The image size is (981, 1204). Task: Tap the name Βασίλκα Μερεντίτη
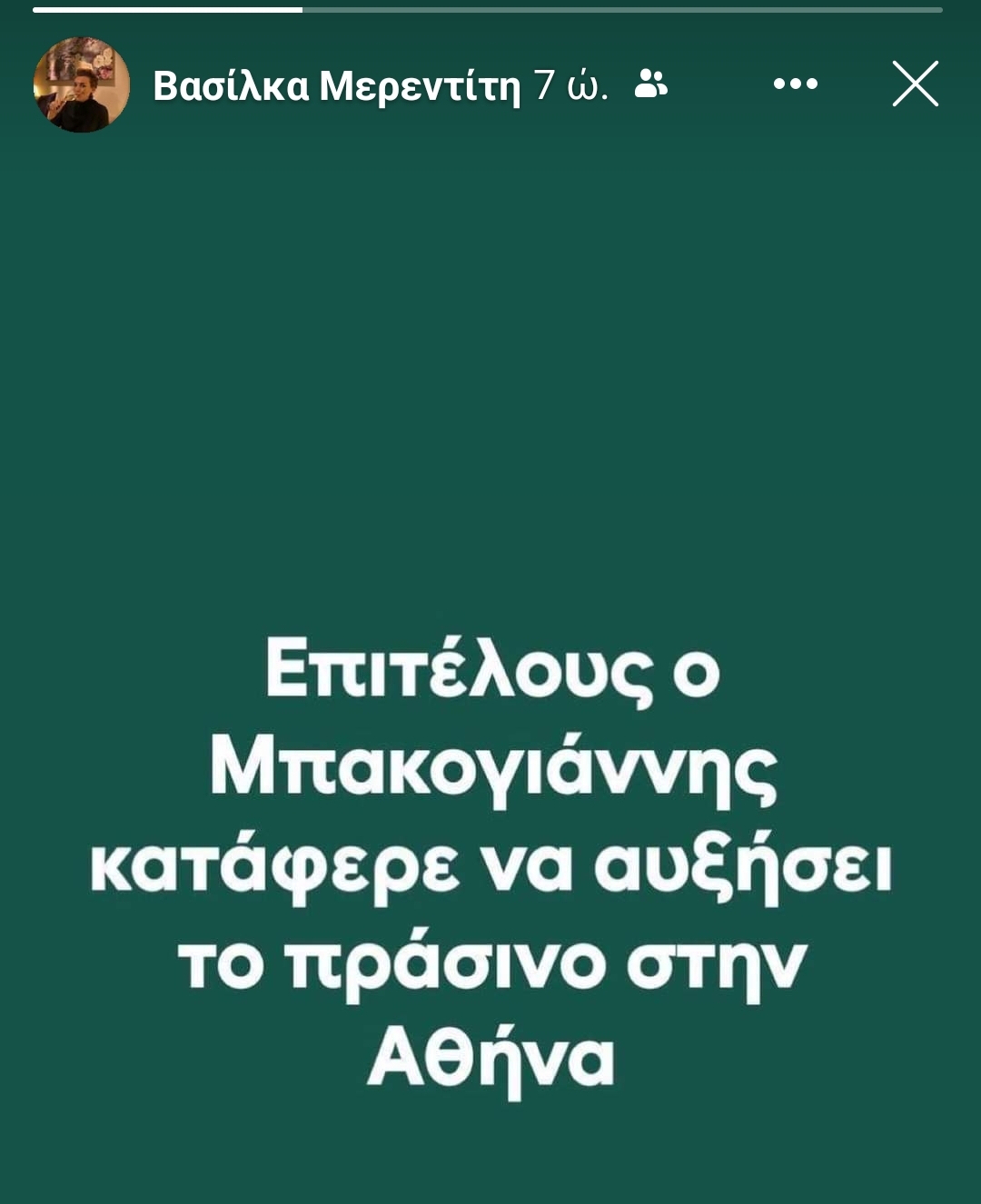click(336, 86)
